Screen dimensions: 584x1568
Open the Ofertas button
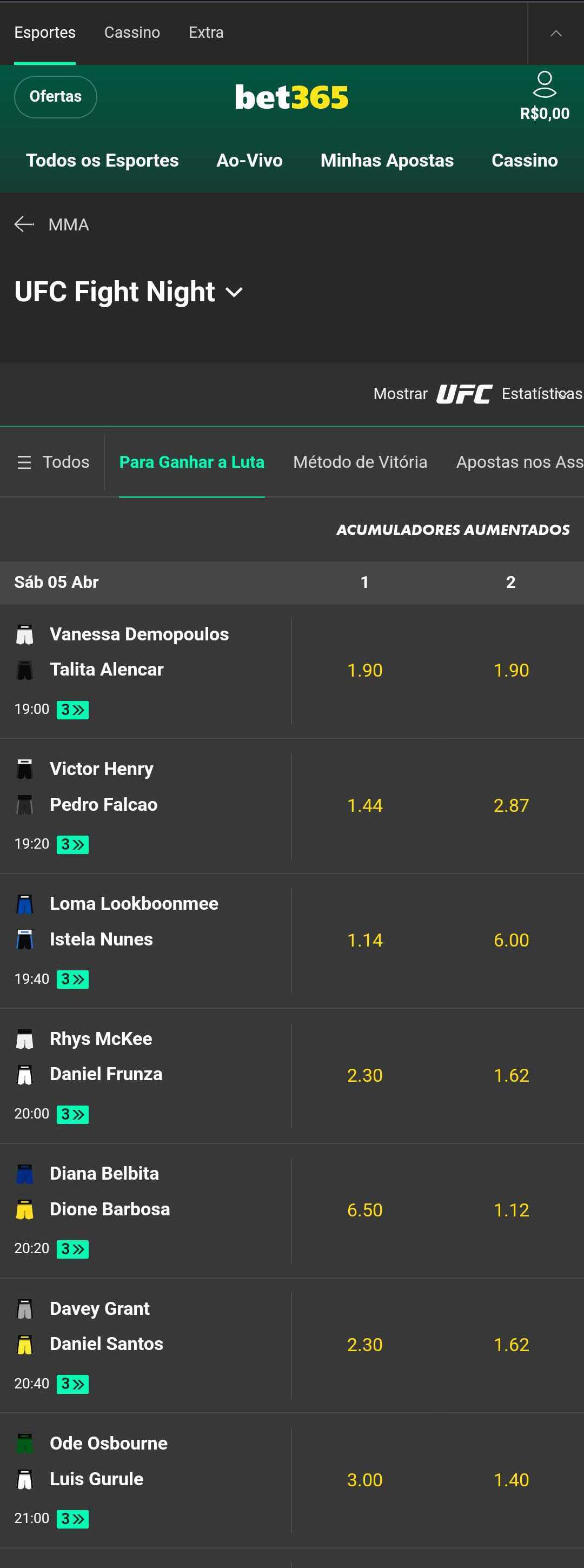(55, 97)
